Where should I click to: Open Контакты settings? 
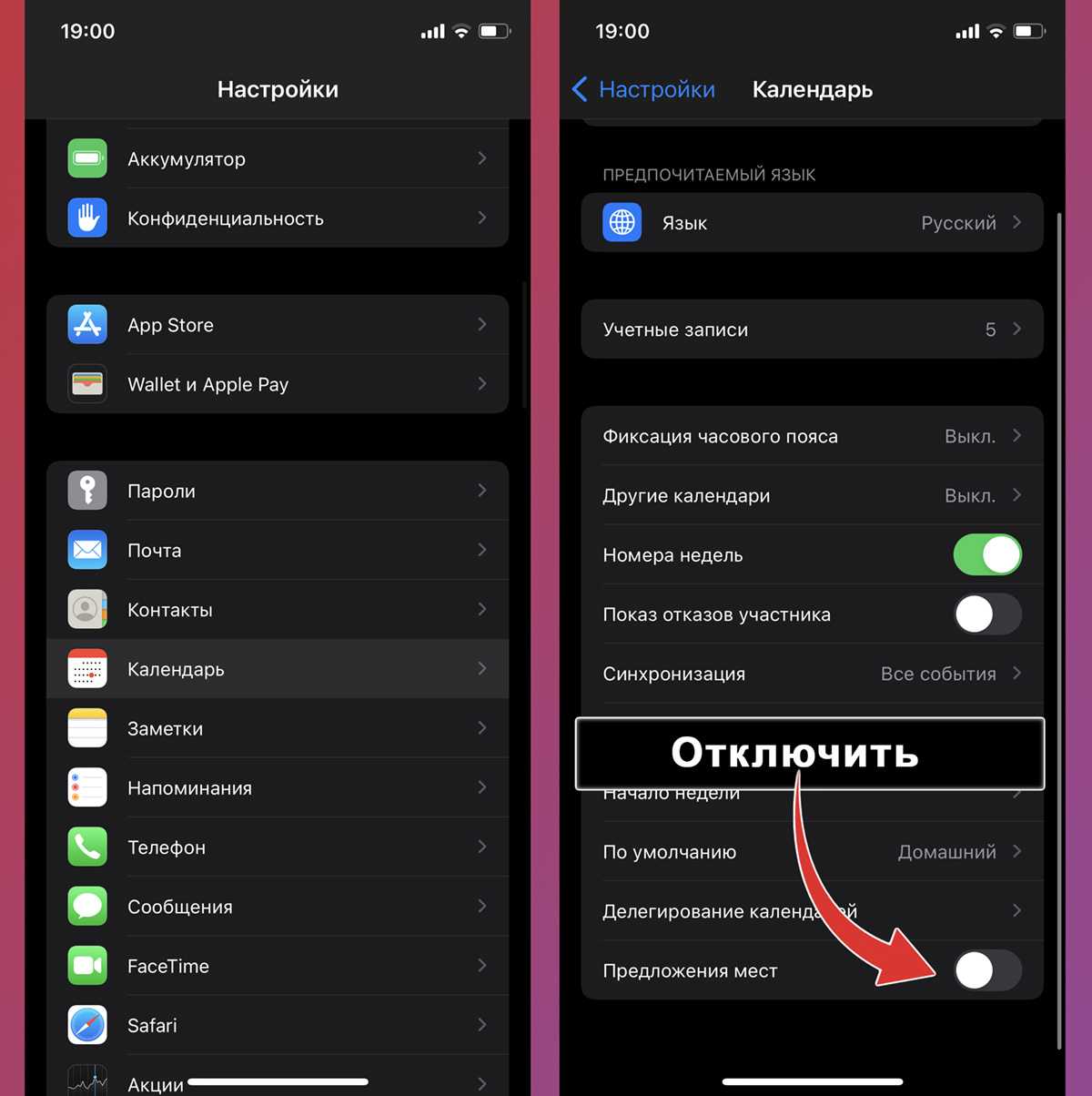(x=278, y=610)
